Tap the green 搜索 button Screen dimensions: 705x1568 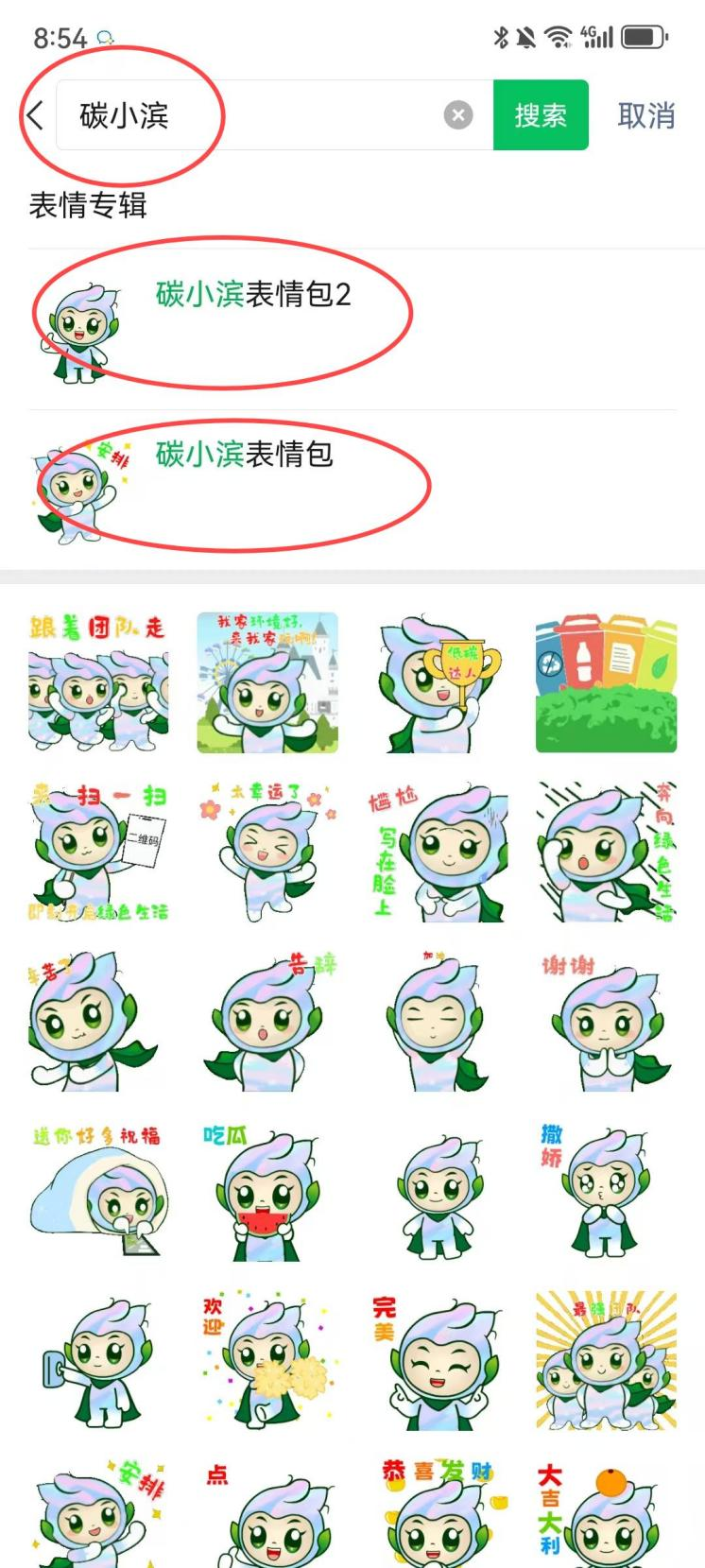[541, 115]
